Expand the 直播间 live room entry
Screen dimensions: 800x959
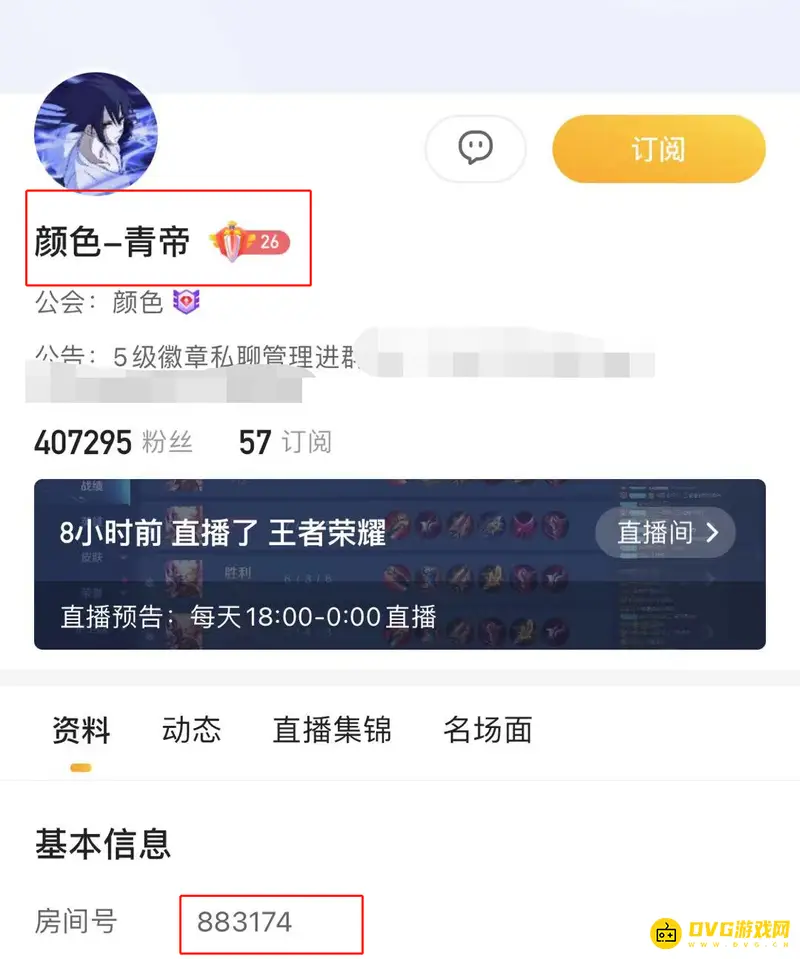(665, 533)
